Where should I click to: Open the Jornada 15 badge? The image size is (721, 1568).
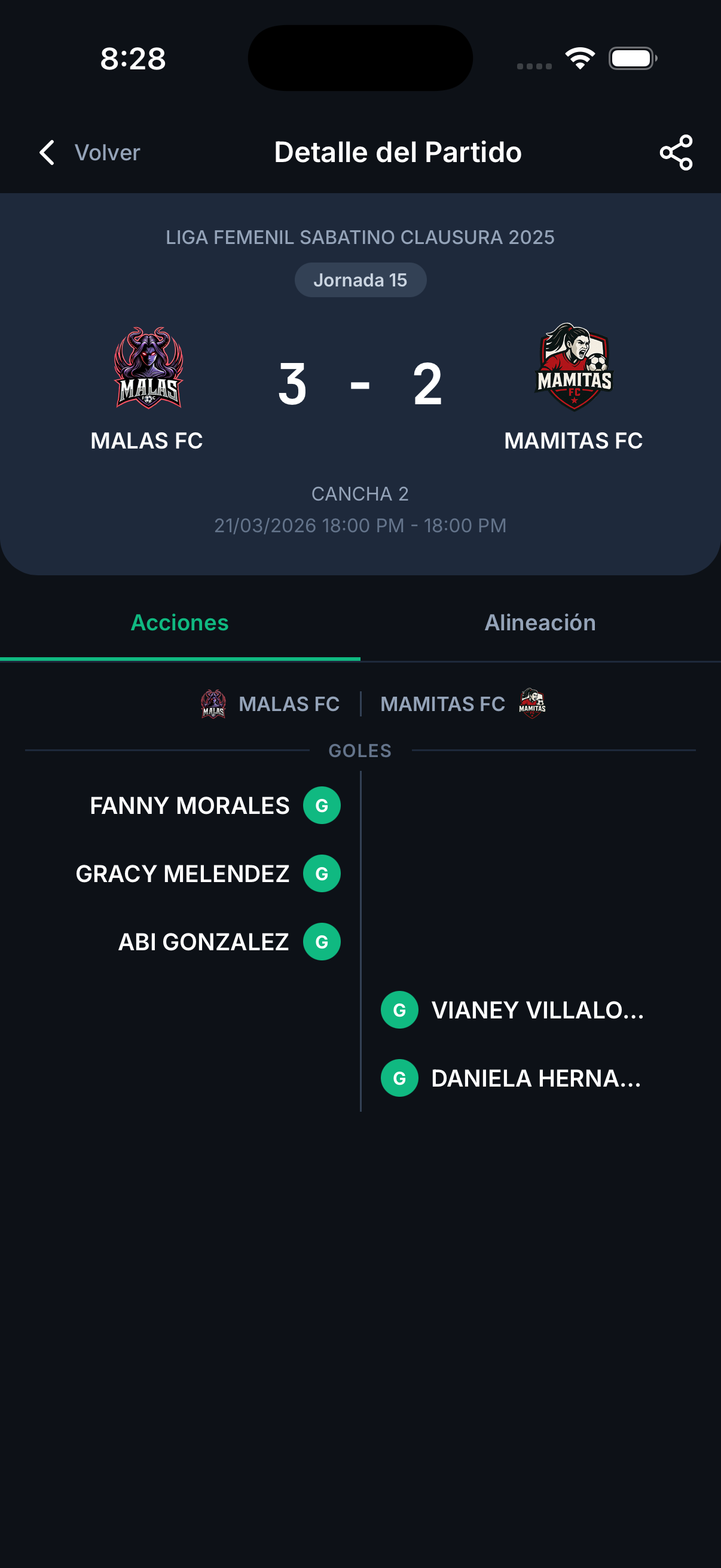[x=360, y=280]
